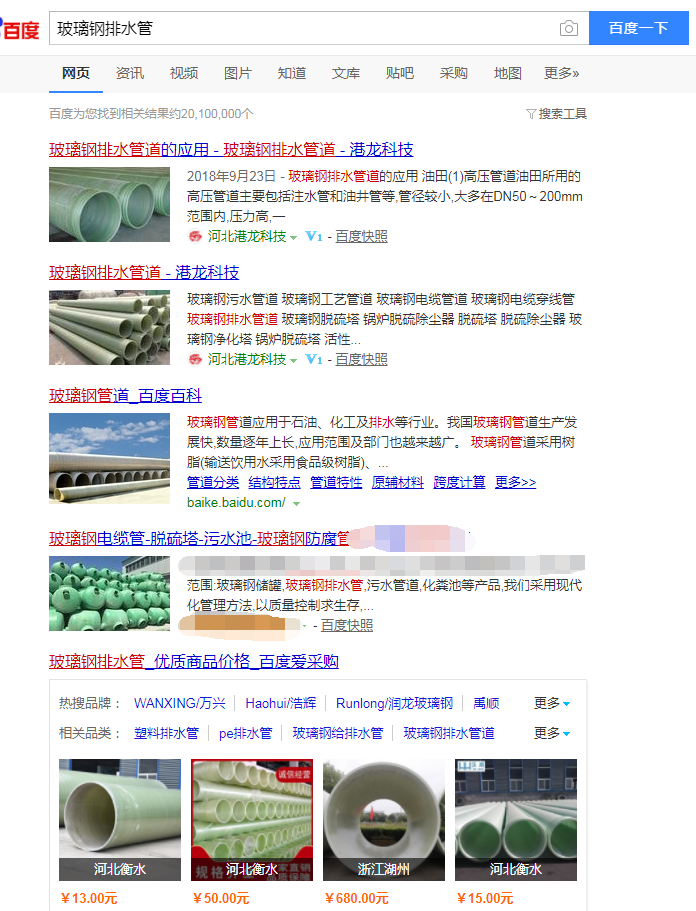Tap the 百度一下 search button

click(x=638, y=28)
